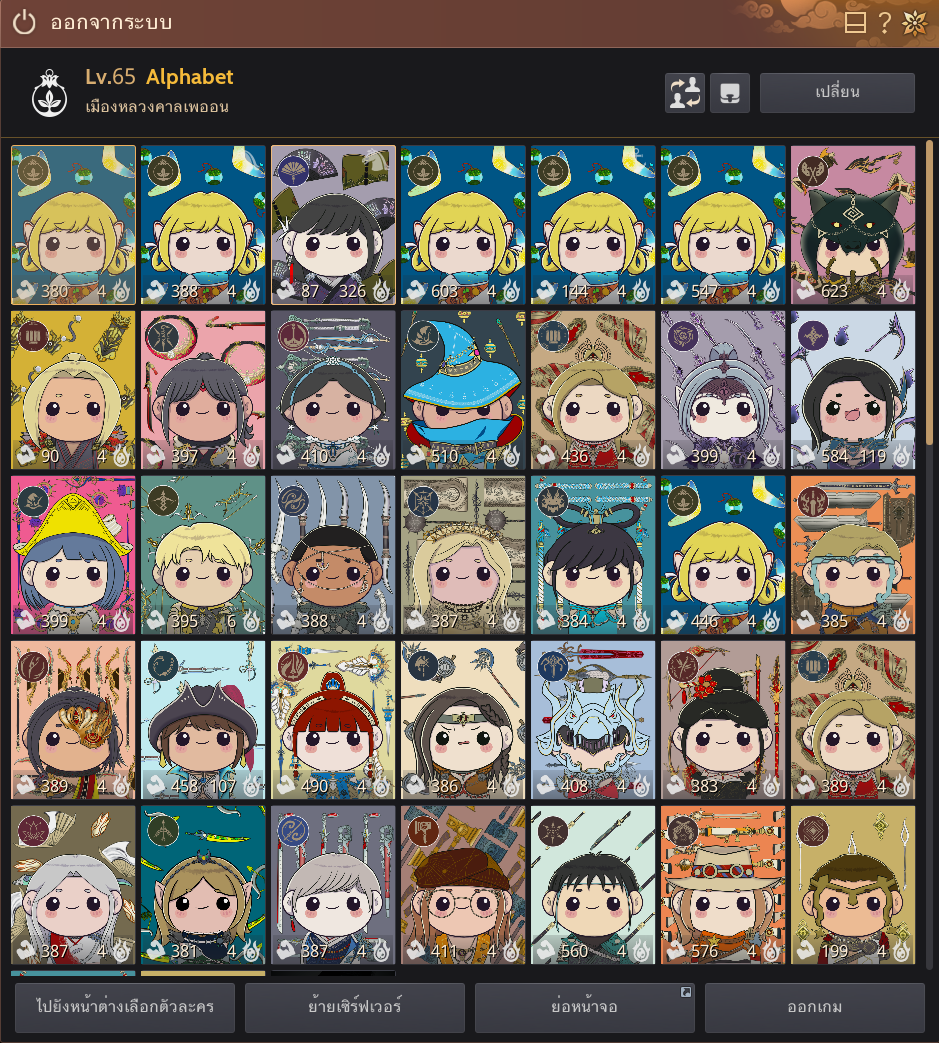Open the help question mark
Screen dimensions: 939x1043
tap(884, 23)
